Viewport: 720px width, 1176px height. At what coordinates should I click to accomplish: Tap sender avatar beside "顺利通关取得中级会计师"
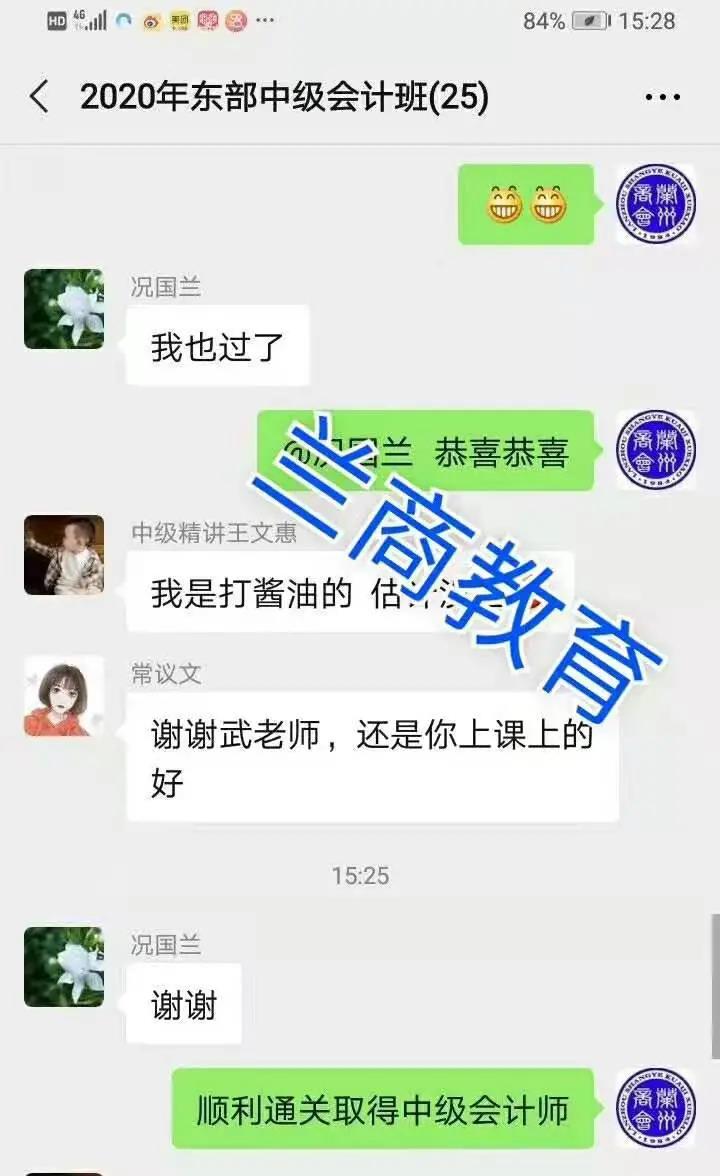pyautogui.click(x=655, y=1108)
